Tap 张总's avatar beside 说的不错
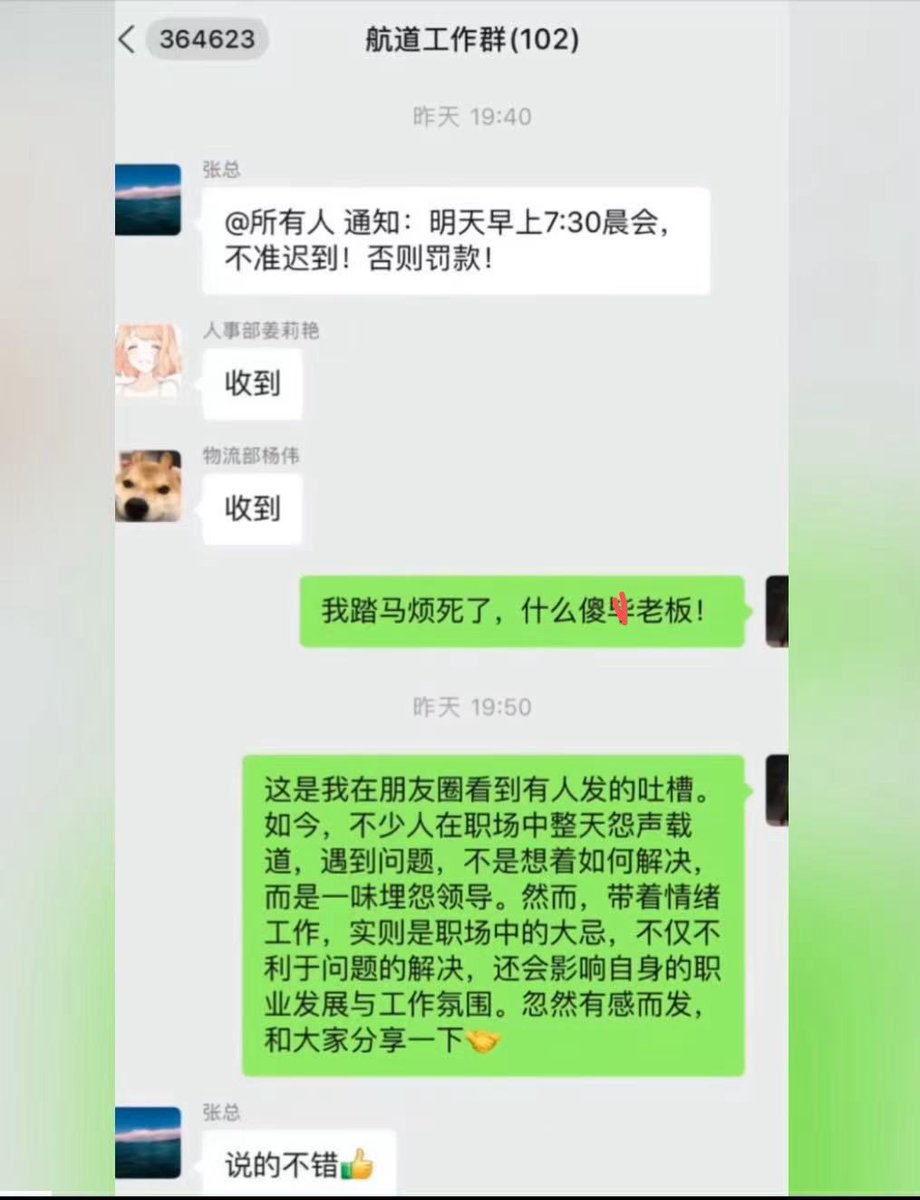The height and width of the screenshot is (1200, 920). point(148,1142)
